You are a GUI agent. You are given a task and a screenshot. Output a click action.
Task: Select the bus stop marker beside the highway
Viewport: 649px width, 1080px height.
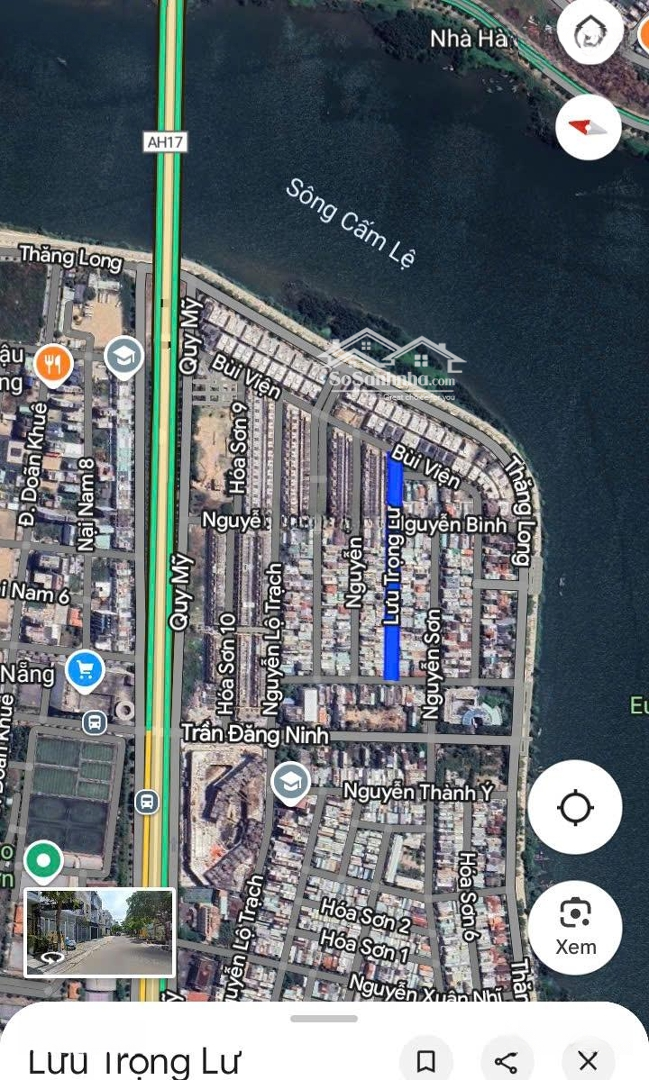[146, 802]
